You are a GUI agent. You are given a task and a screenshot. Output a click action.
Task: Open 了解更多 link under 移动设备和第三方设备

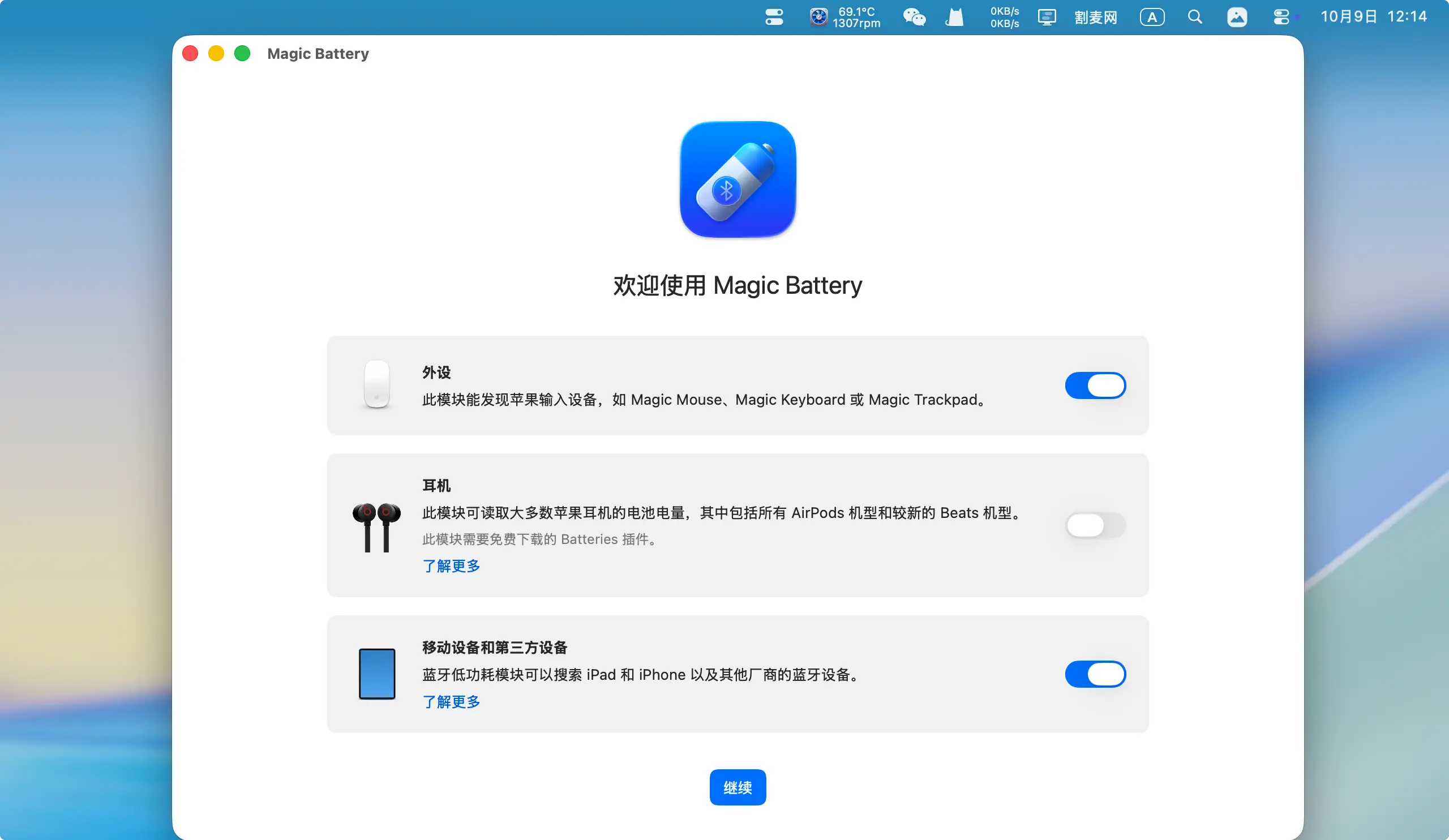coord(451,701)
